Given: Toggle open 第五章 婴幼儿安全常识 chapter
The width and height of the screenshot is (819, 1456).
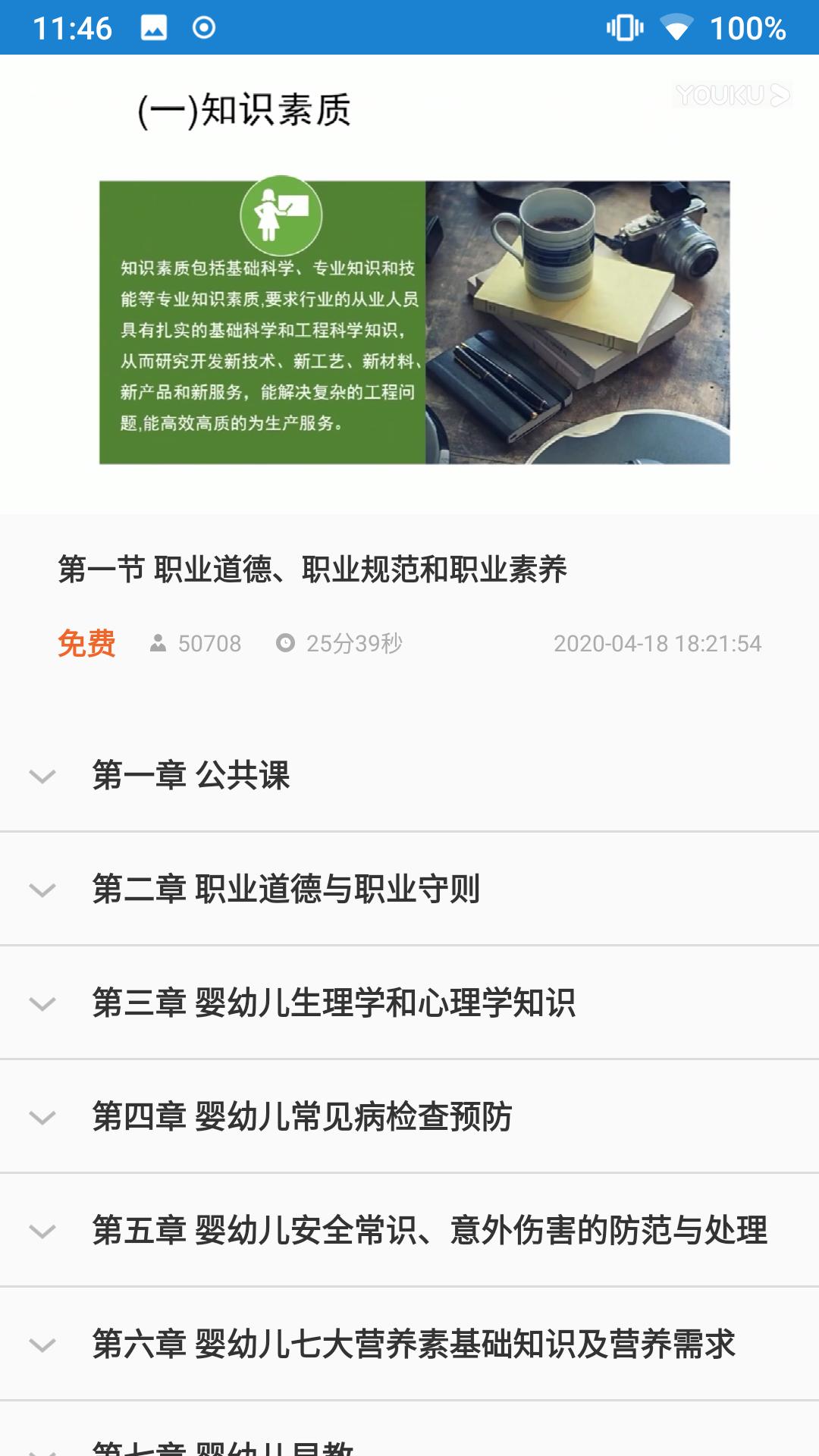Looking at the screenshot, I should (x=409, y=1230).
